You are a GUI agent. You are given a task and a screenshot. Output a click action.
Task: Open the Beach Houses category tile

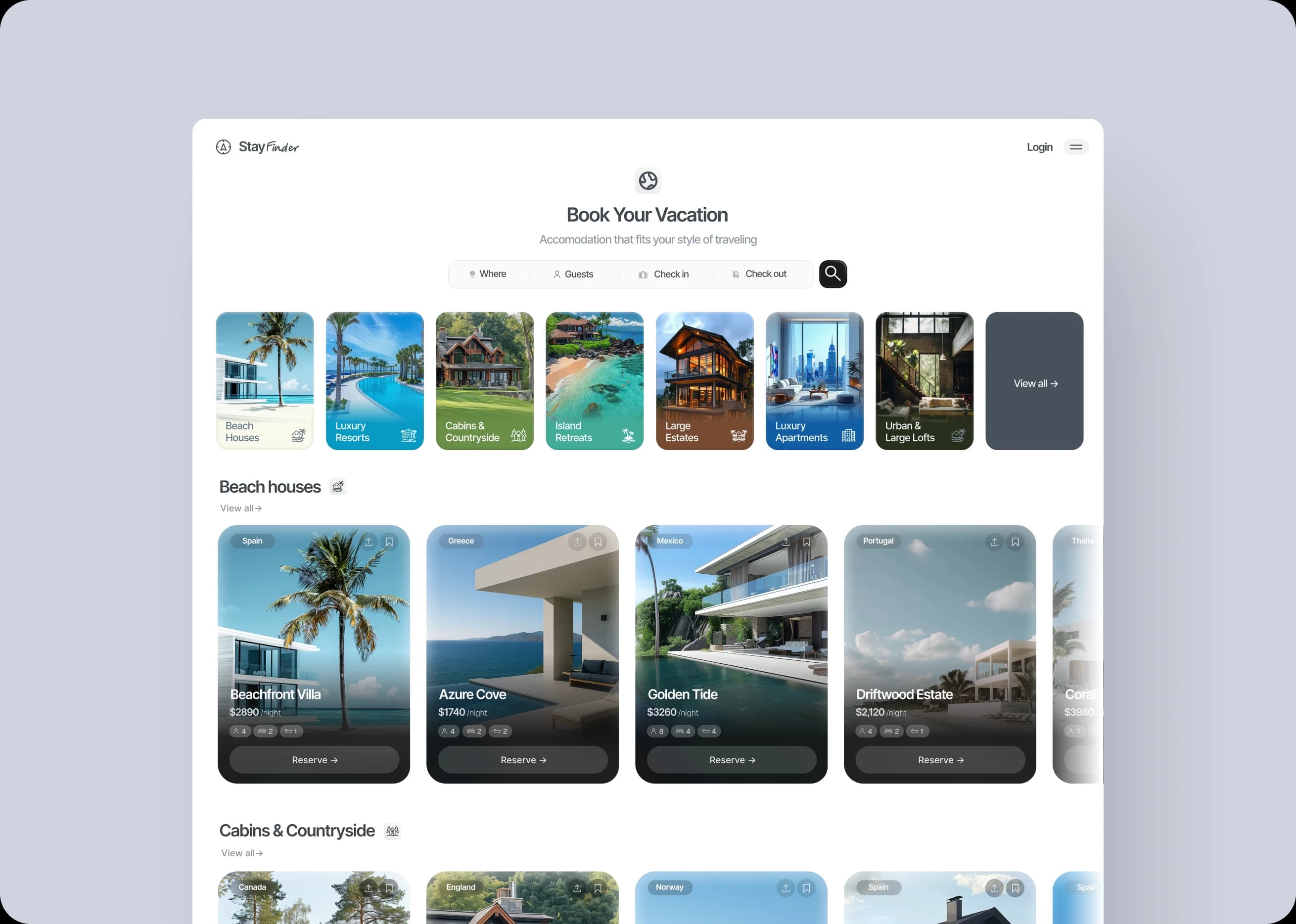click(265, 381)
